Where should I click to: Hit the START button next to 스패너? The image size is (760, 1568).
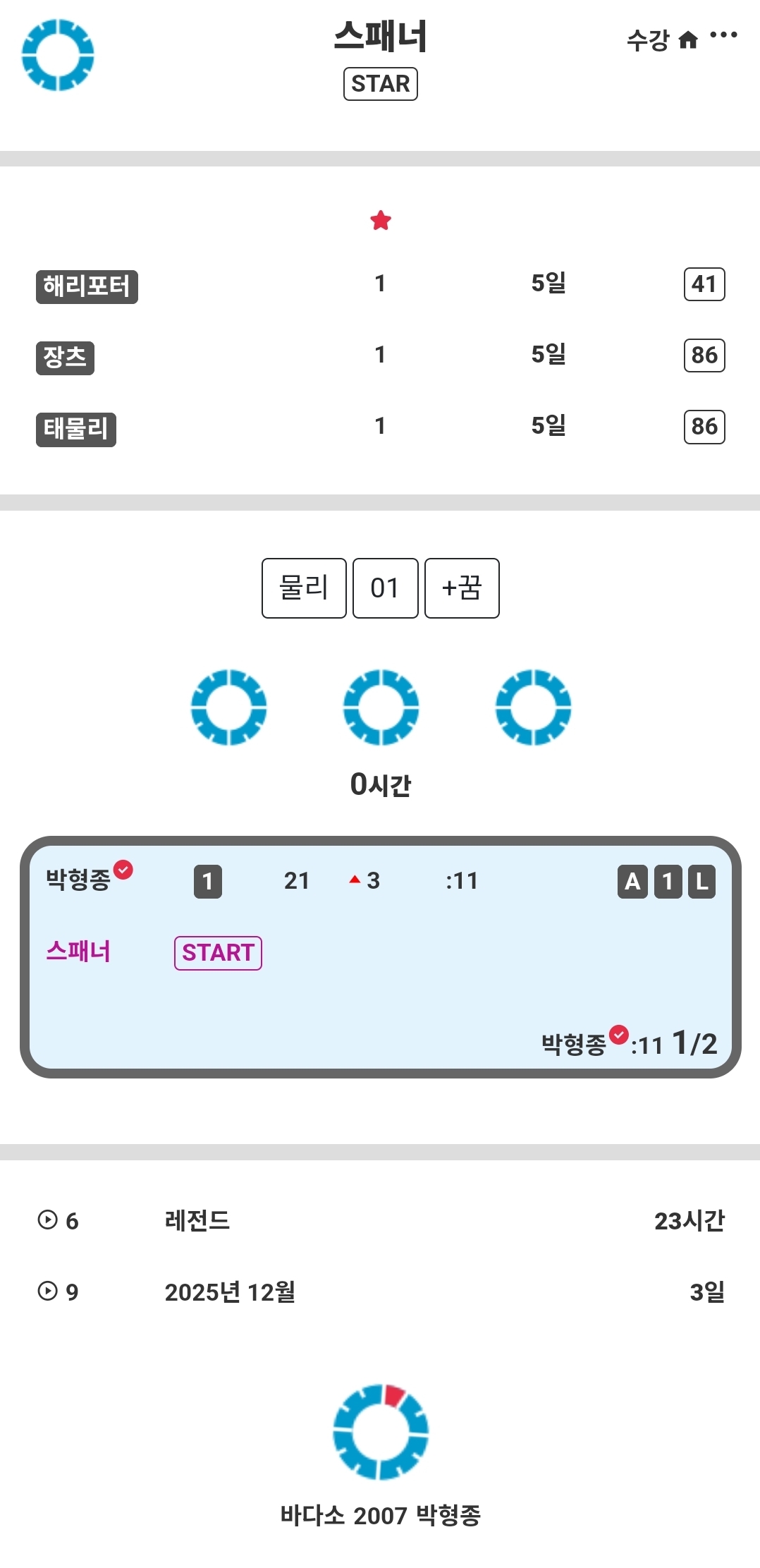coord(218,953)
